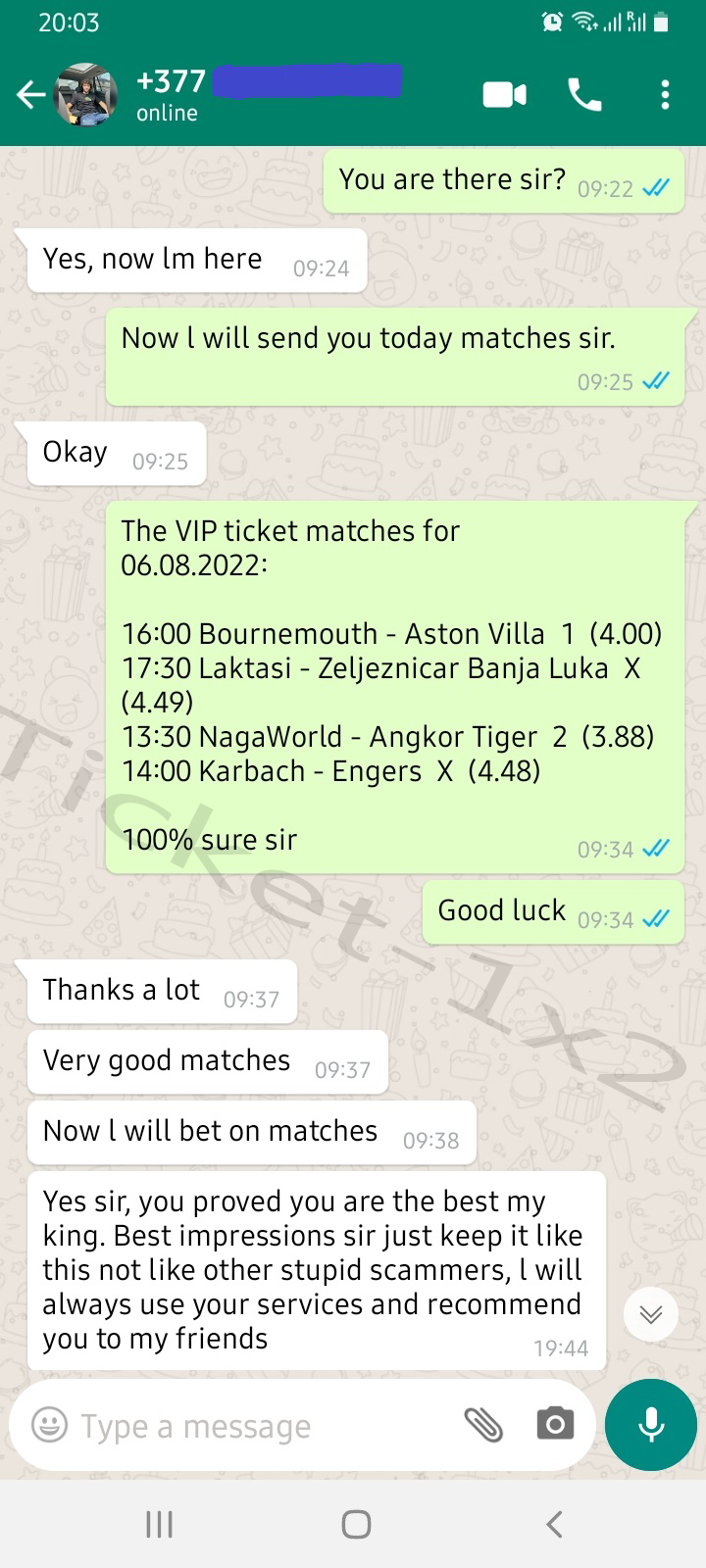Open recent apps from the navigation bar
Image resolution: width=706 pixels, height=1568 pixels.
159,1524
